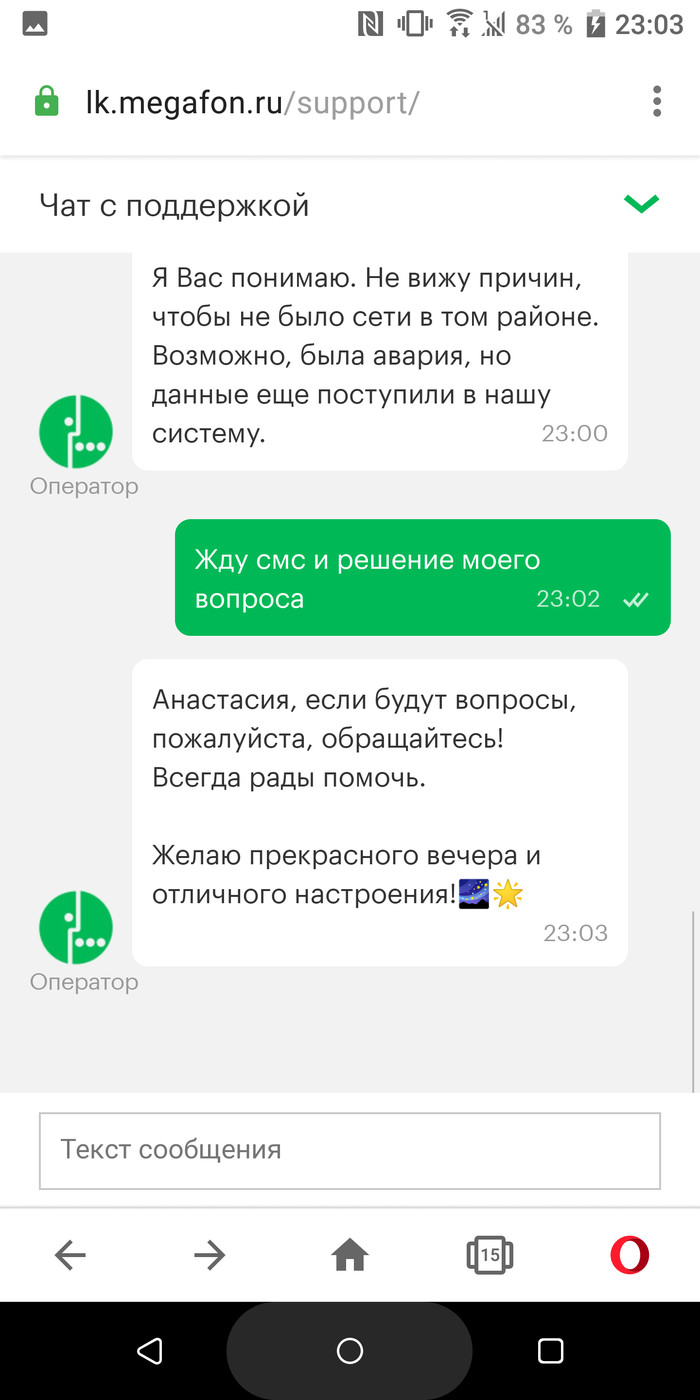Open recent apps overview
Screen dimensions: 700x1400
pos(550,1351)
